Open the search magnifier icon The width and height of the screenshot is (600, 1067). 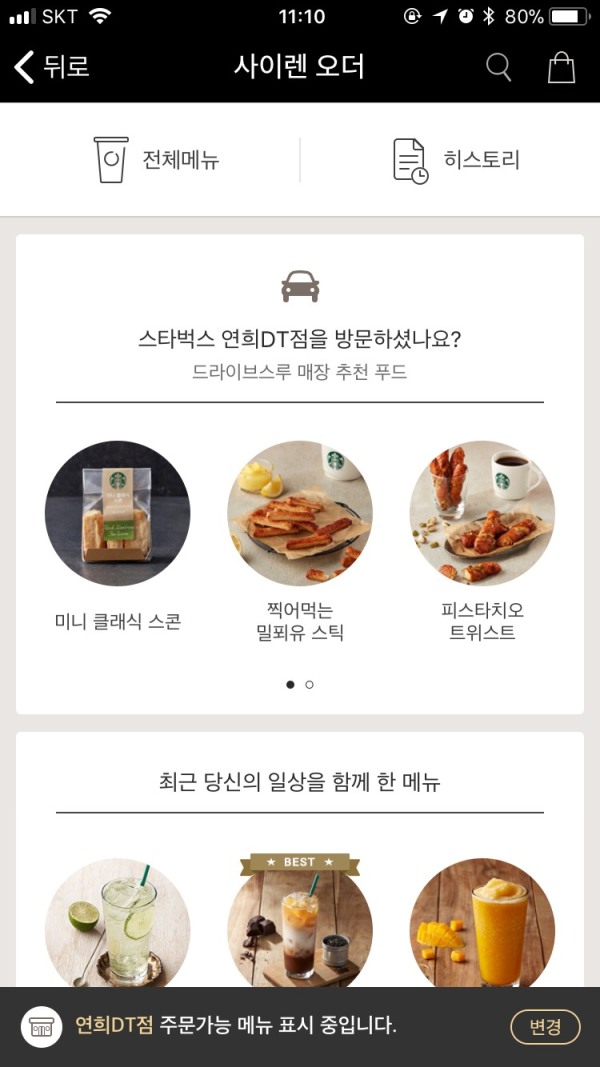(x=499, y=67)
